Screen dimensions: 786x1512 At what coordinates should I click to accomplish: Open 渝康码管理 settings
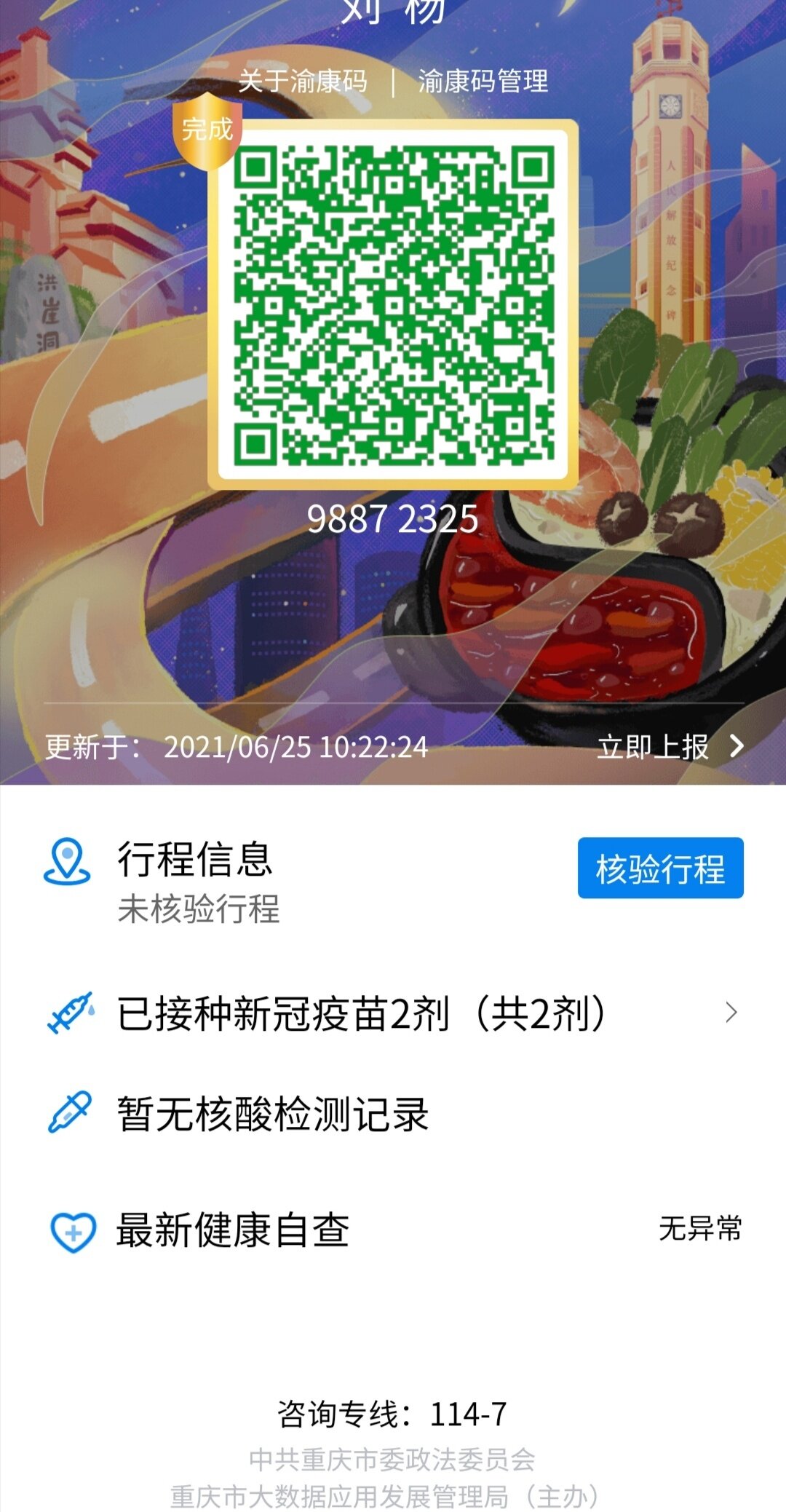tap(483, 81)
